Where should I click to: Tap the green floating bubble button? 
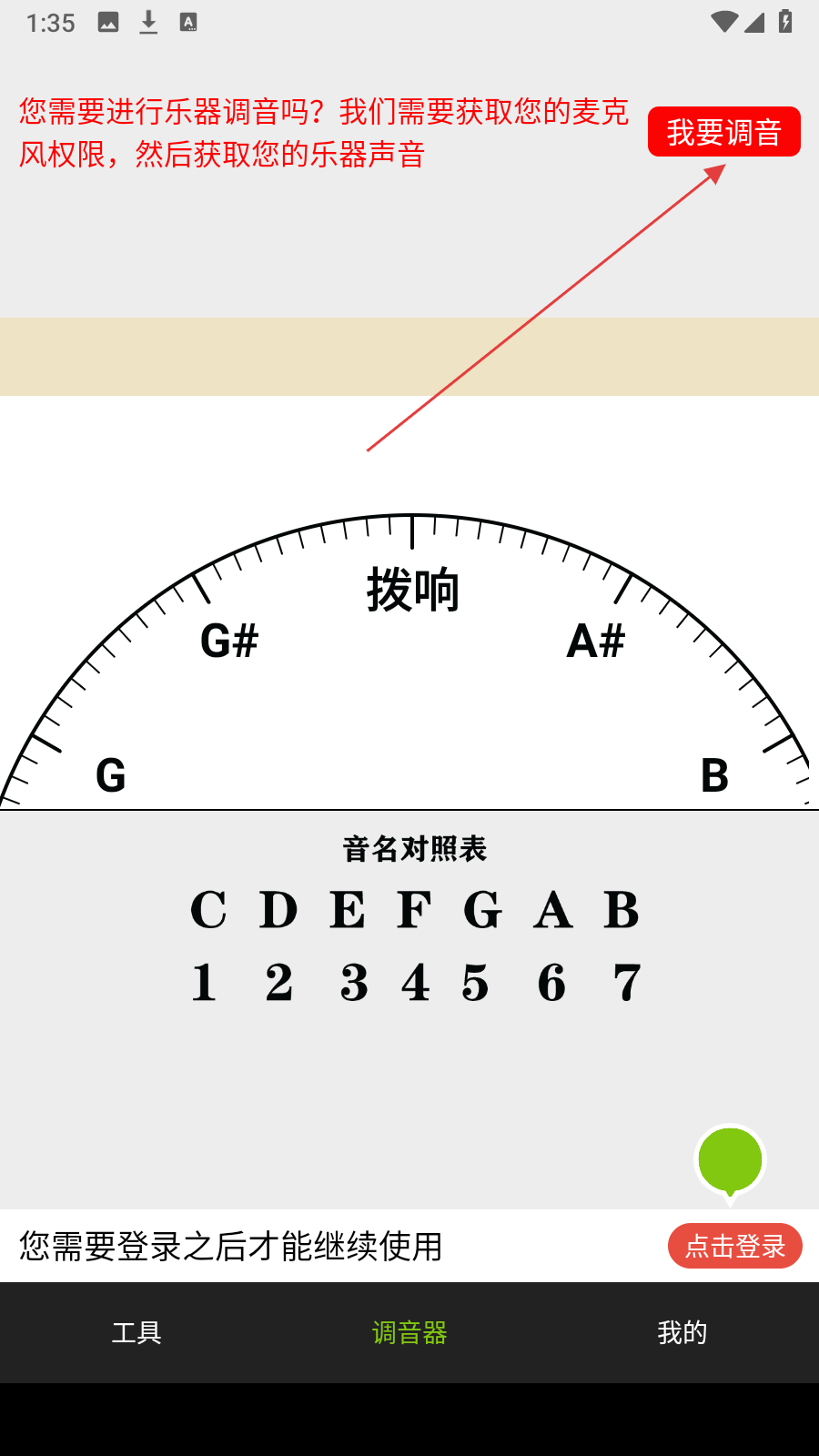click(x=730, y=1160)
